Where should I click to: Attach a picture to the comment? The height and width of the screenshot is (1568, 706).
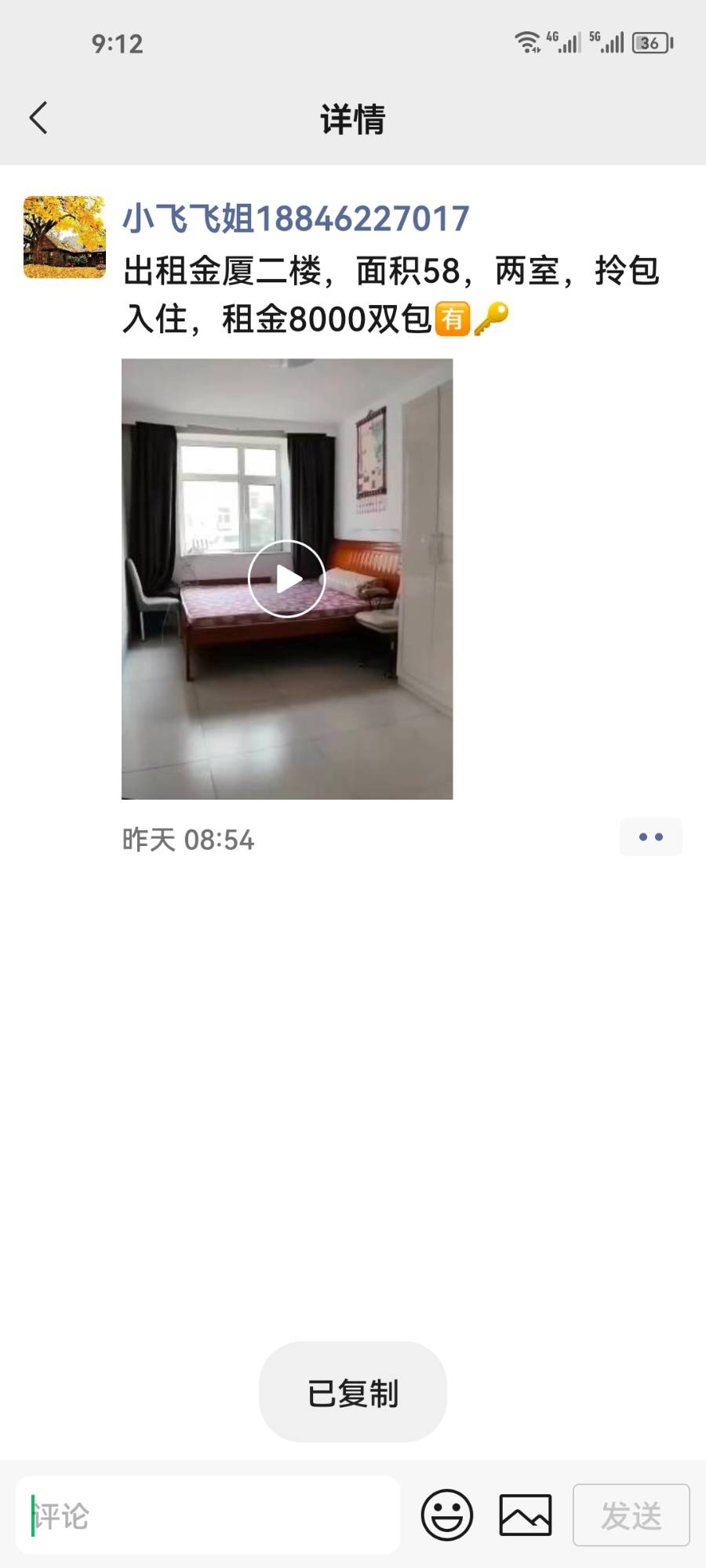click(x=526, y=1515)
